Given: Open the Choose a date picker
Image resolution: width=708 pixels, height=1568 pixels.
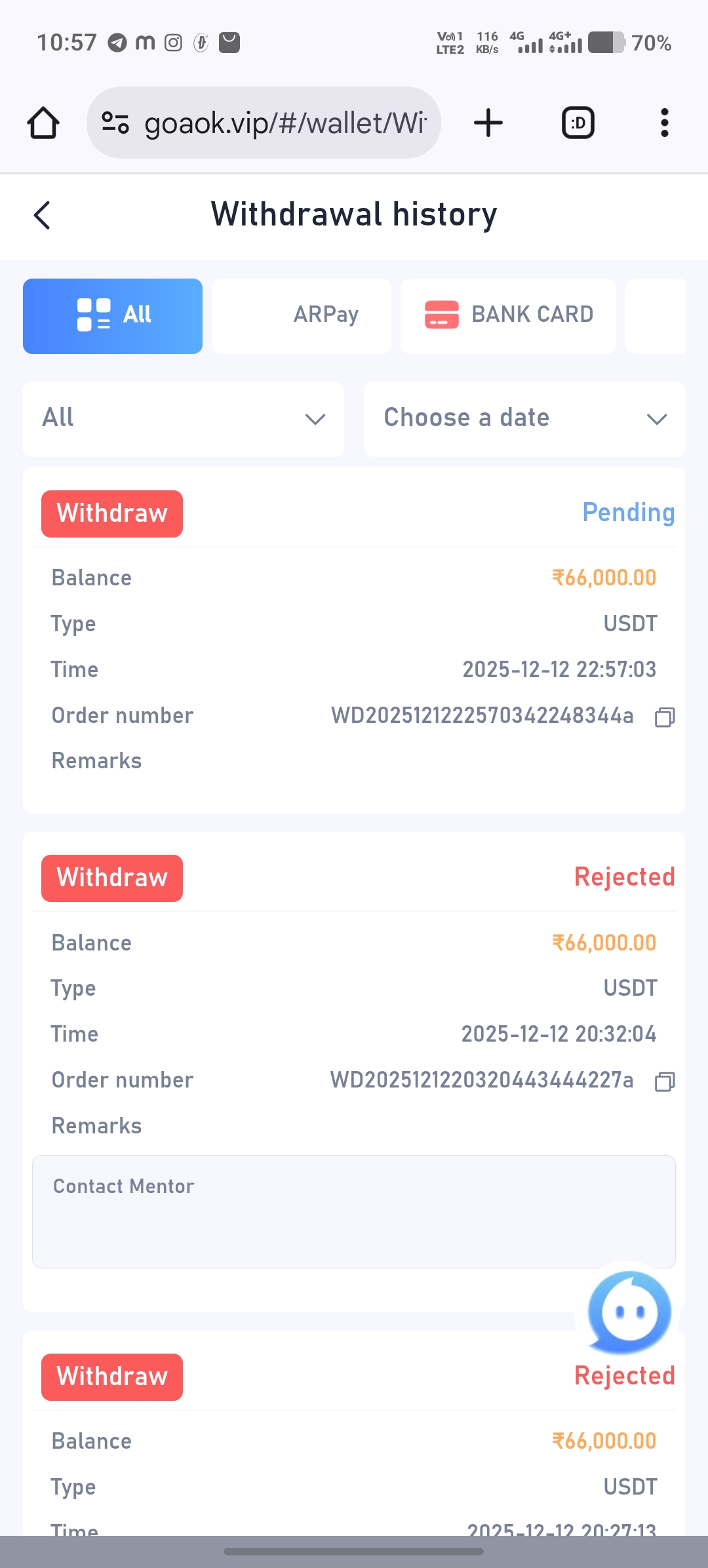Looking at the screenshot, I should point(524,419).
